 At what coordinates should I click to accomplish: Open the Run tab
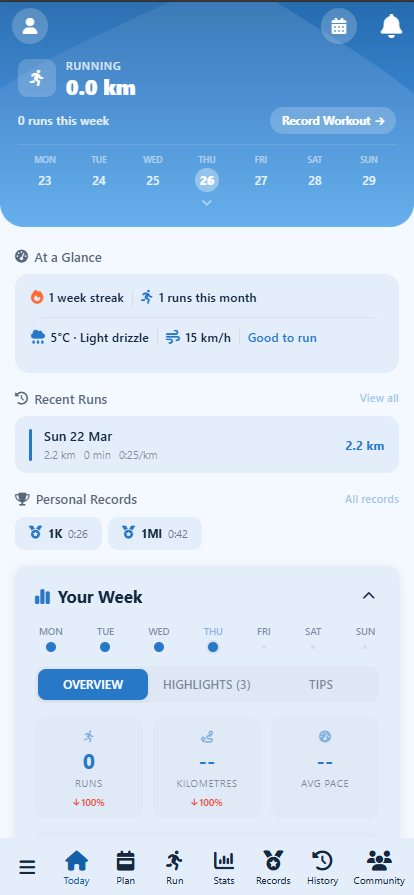click(175, 868)
